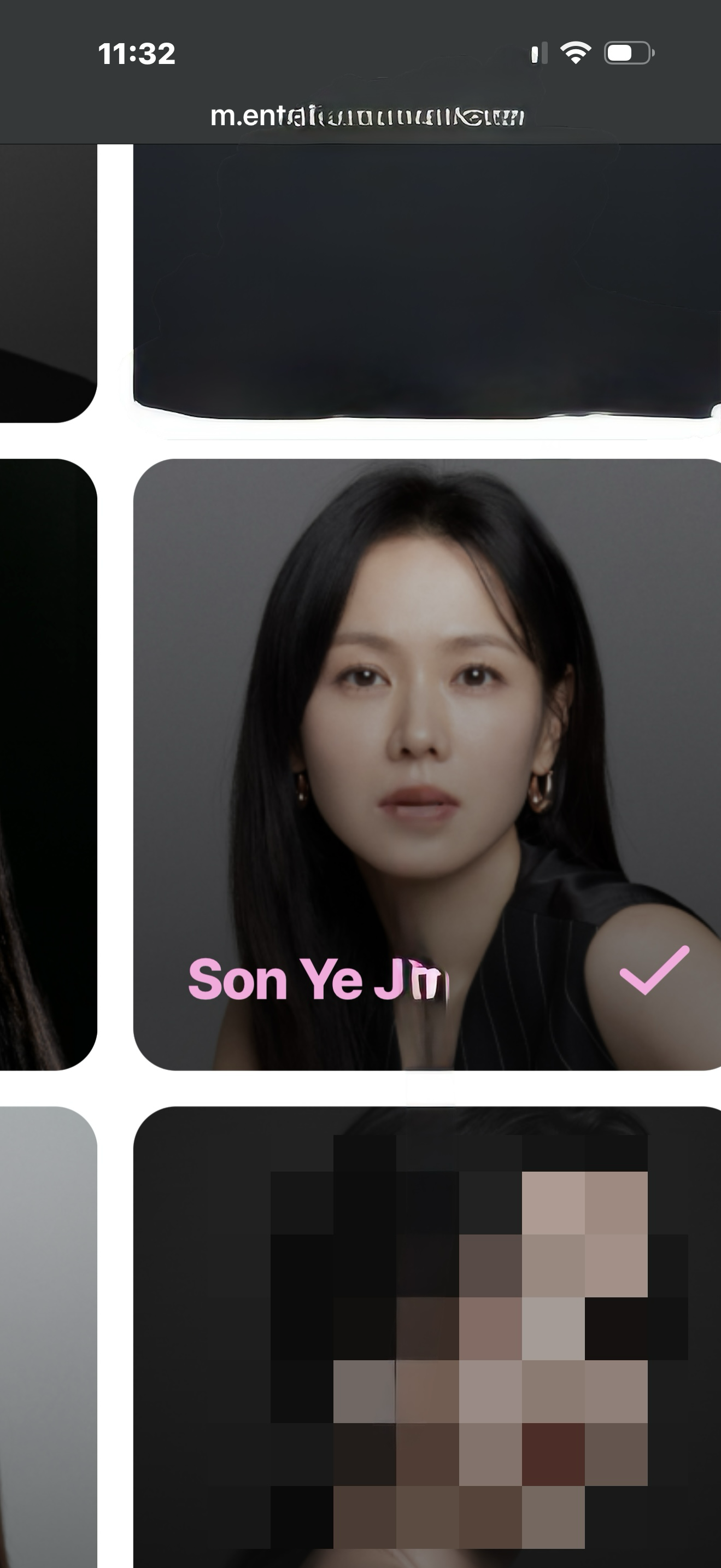This screenshot has height=1568, width=721.
Task: Tap the pink checkmark on Son Ye Jin card
Action: click(654, 971)
